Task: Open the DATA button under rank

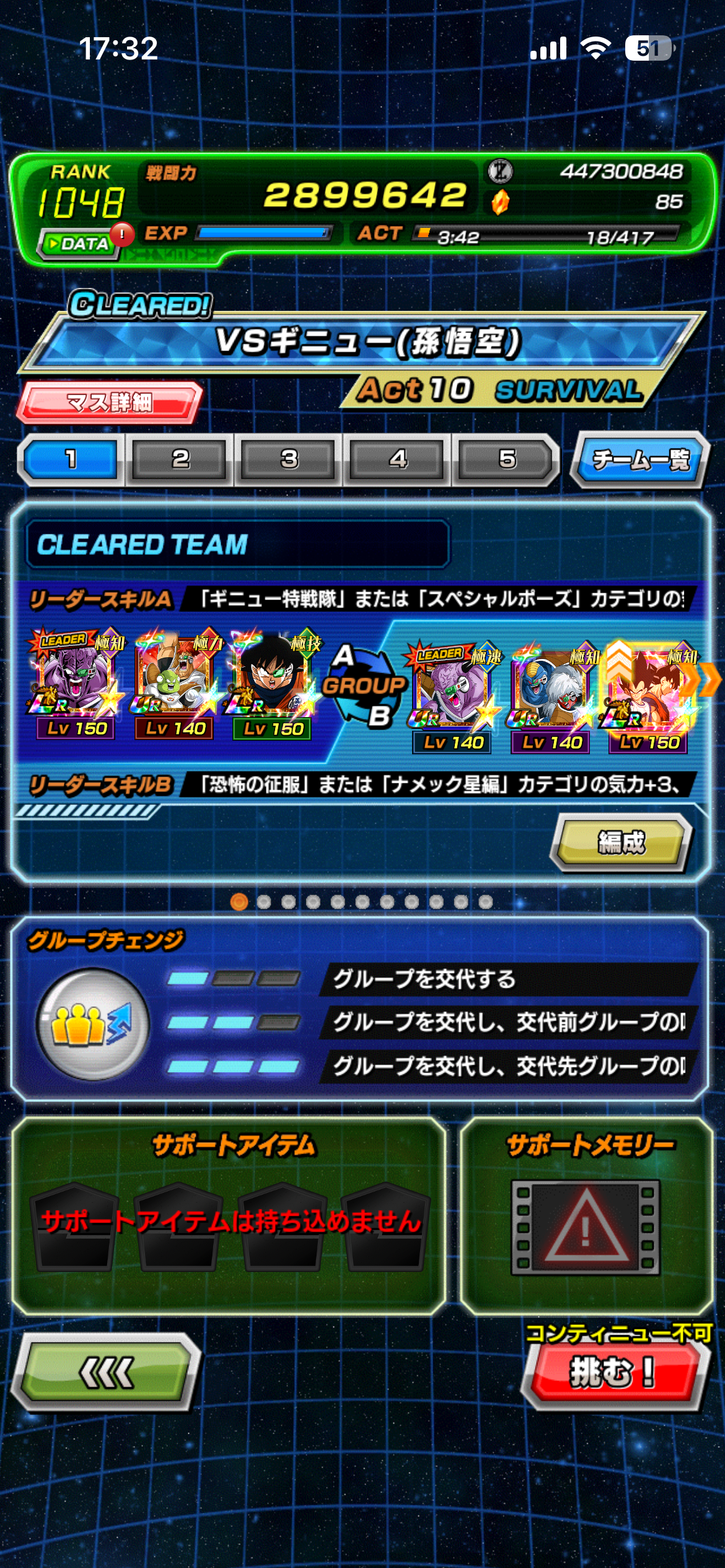Action: pyautogui.click(x=79, y=243)
